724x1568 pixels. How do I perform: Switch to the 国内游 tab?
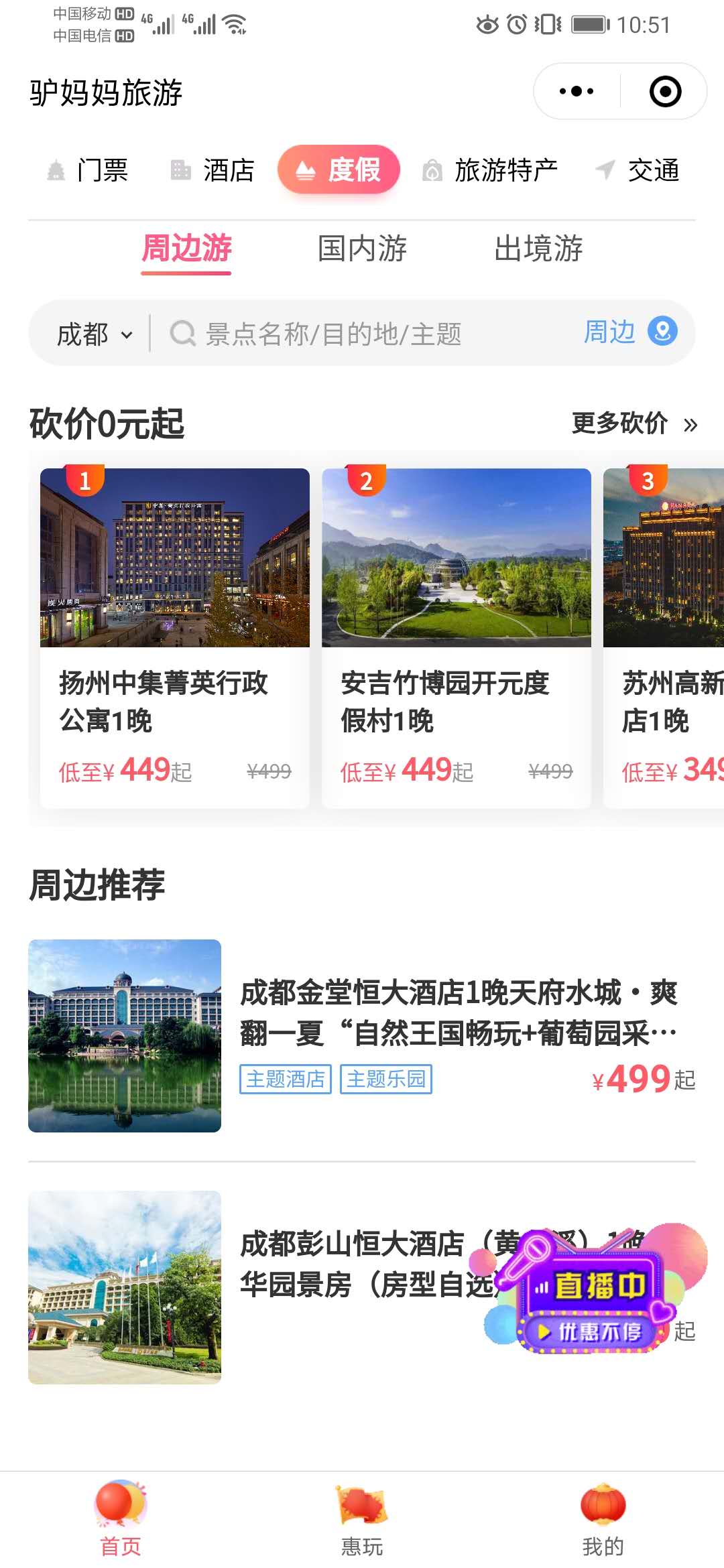[x=364, y=249]
